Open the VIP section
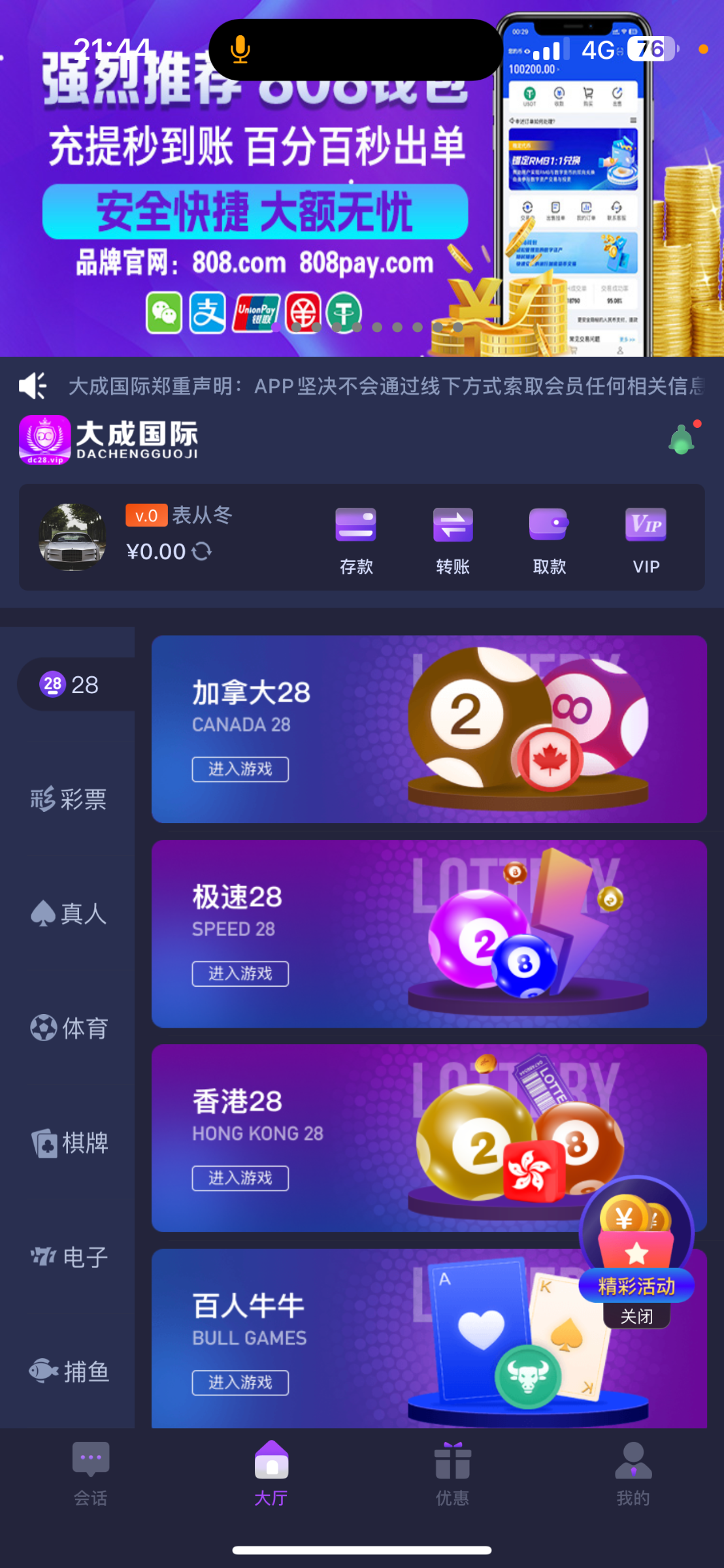The image size is (724, 1568). 646,540
